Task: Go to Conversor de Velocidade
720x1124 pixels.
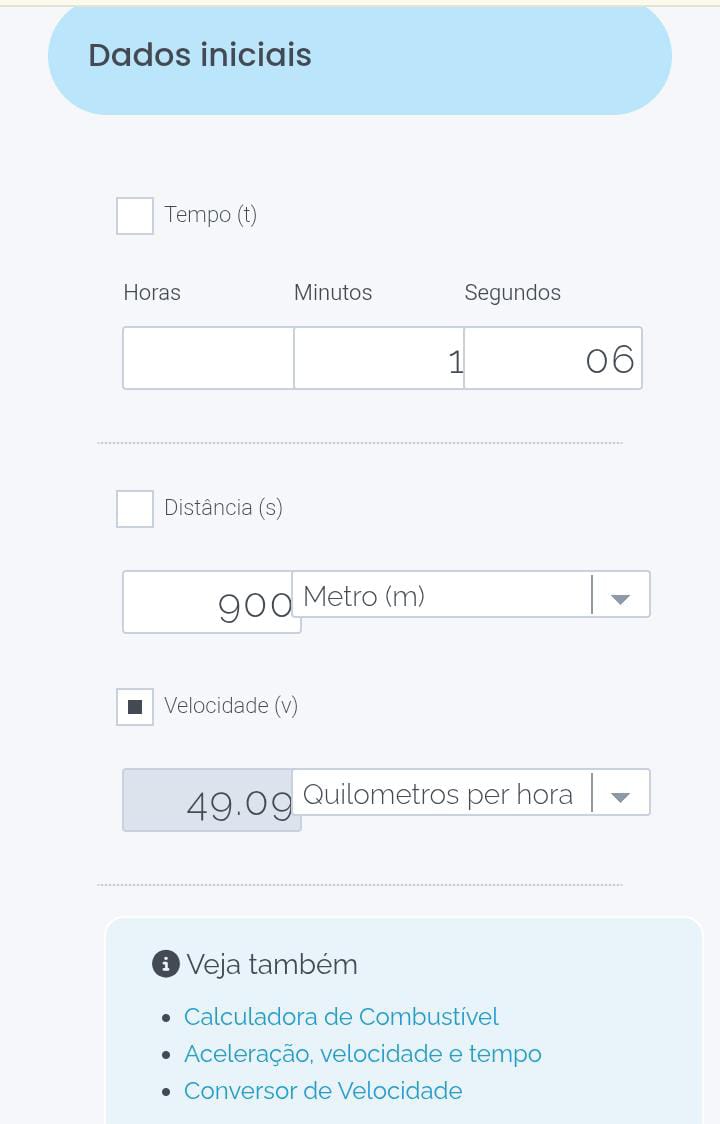Action: pos(322,1091)
